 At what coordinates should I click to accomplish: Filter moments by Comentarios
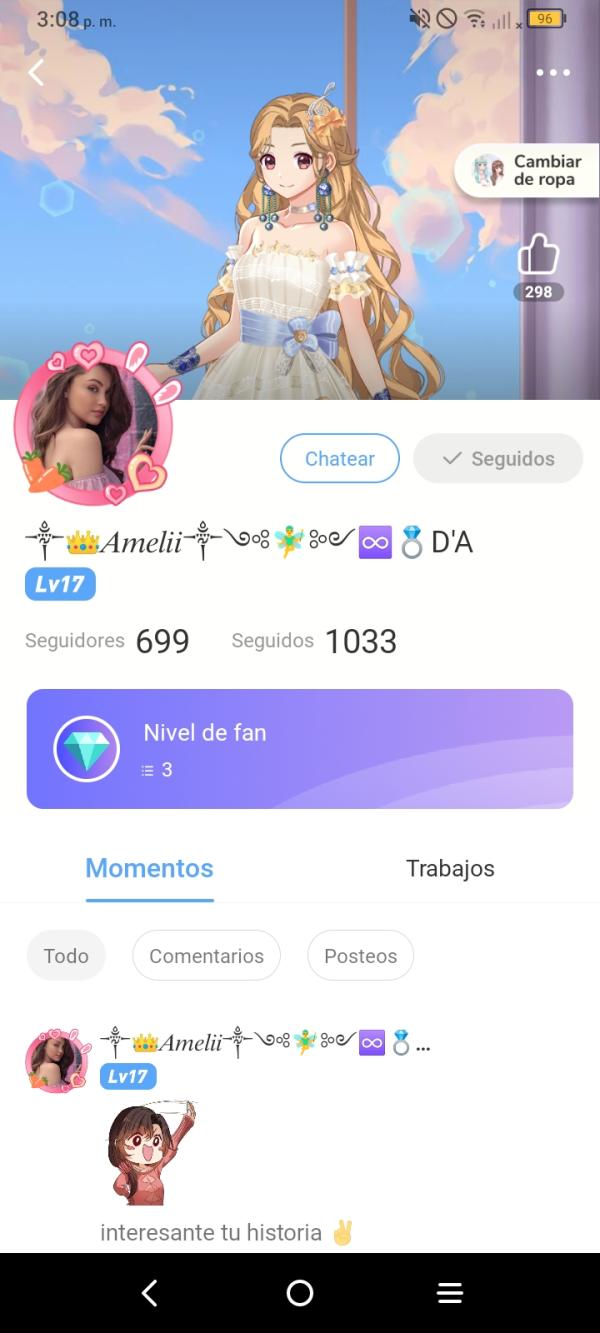pos(206,956)
